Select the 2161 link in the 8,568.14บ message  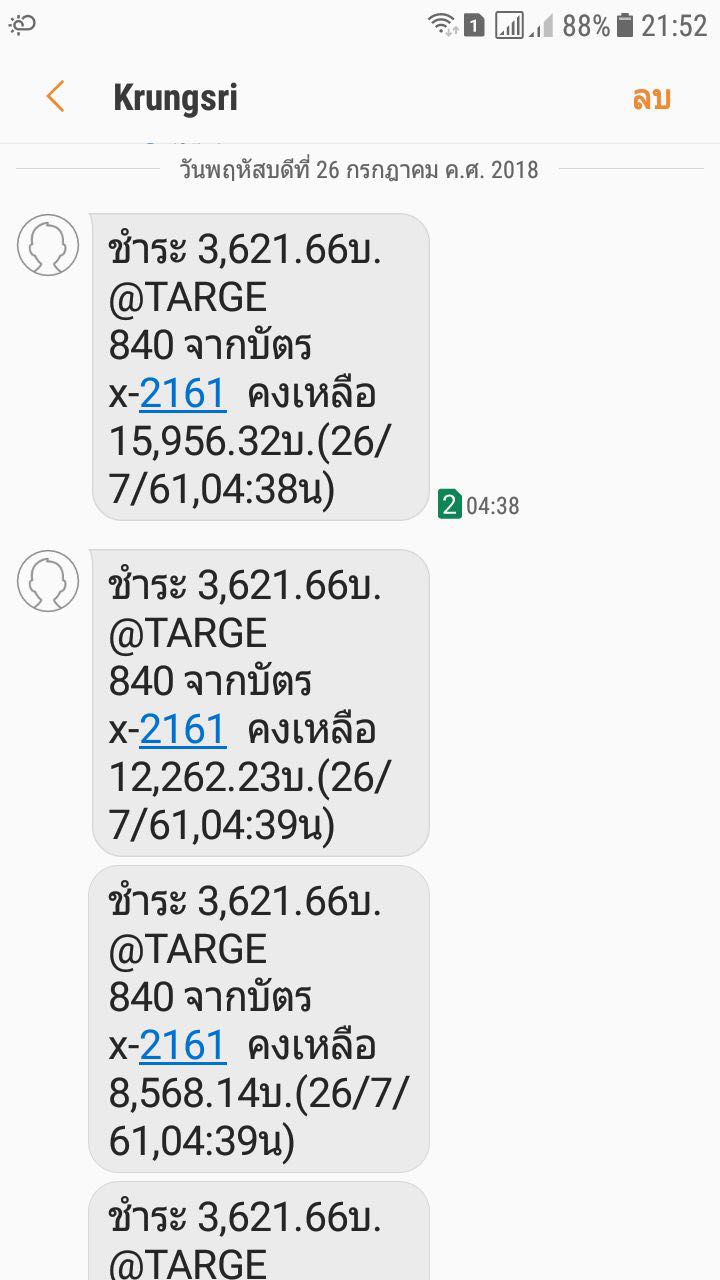pos(183,1046)
